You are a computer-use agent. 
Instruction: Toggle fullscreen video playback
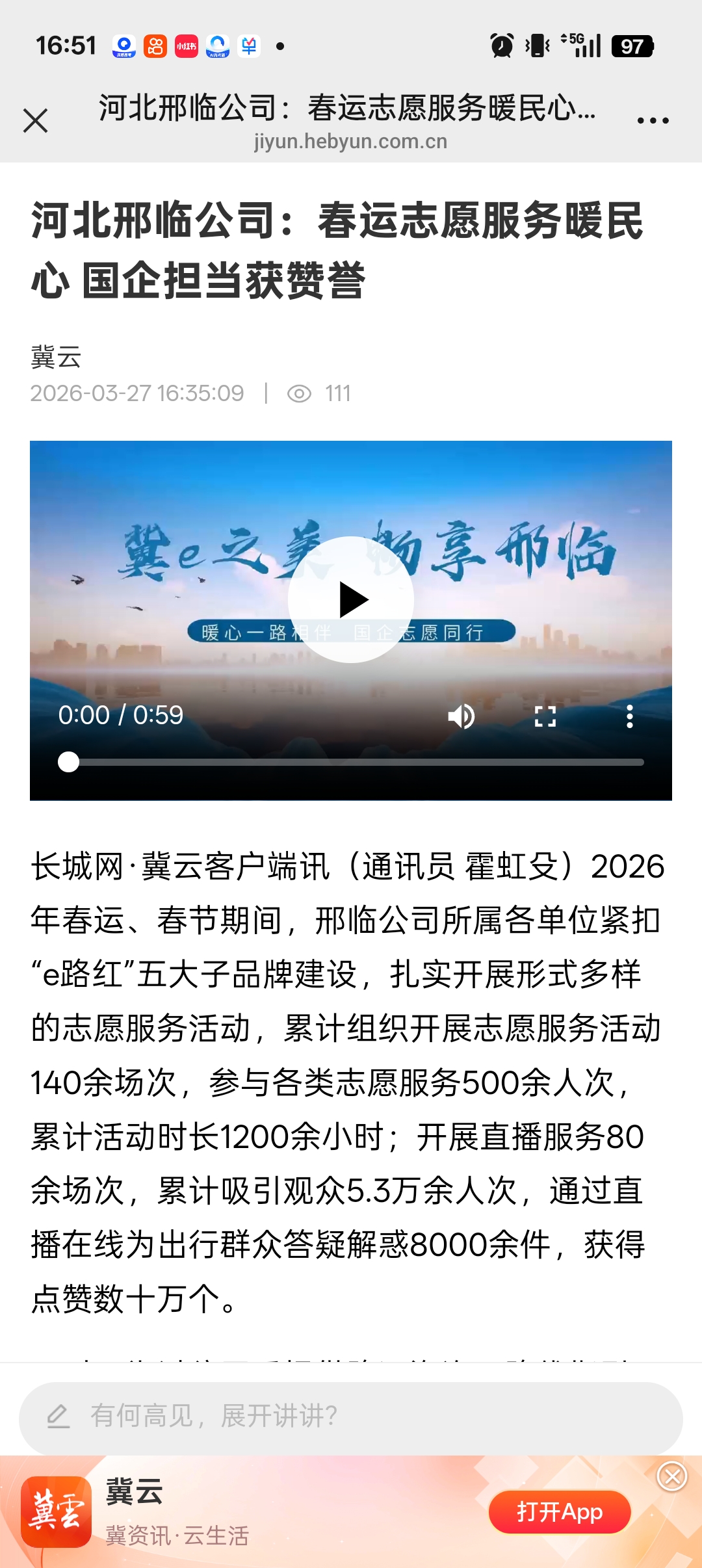click(545, 716)
